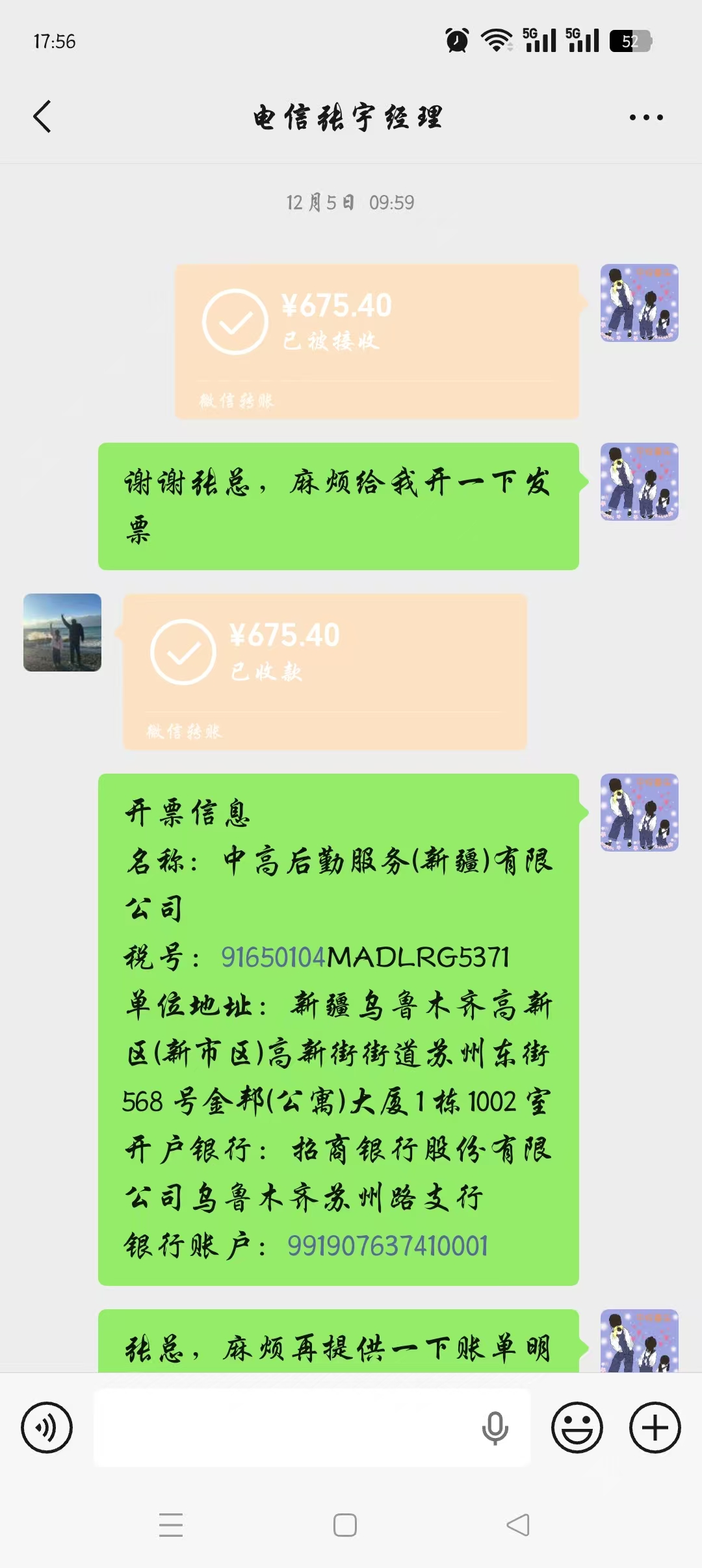
Task: Tap the bank account number 991907637410001
Action: (387, 1246)
